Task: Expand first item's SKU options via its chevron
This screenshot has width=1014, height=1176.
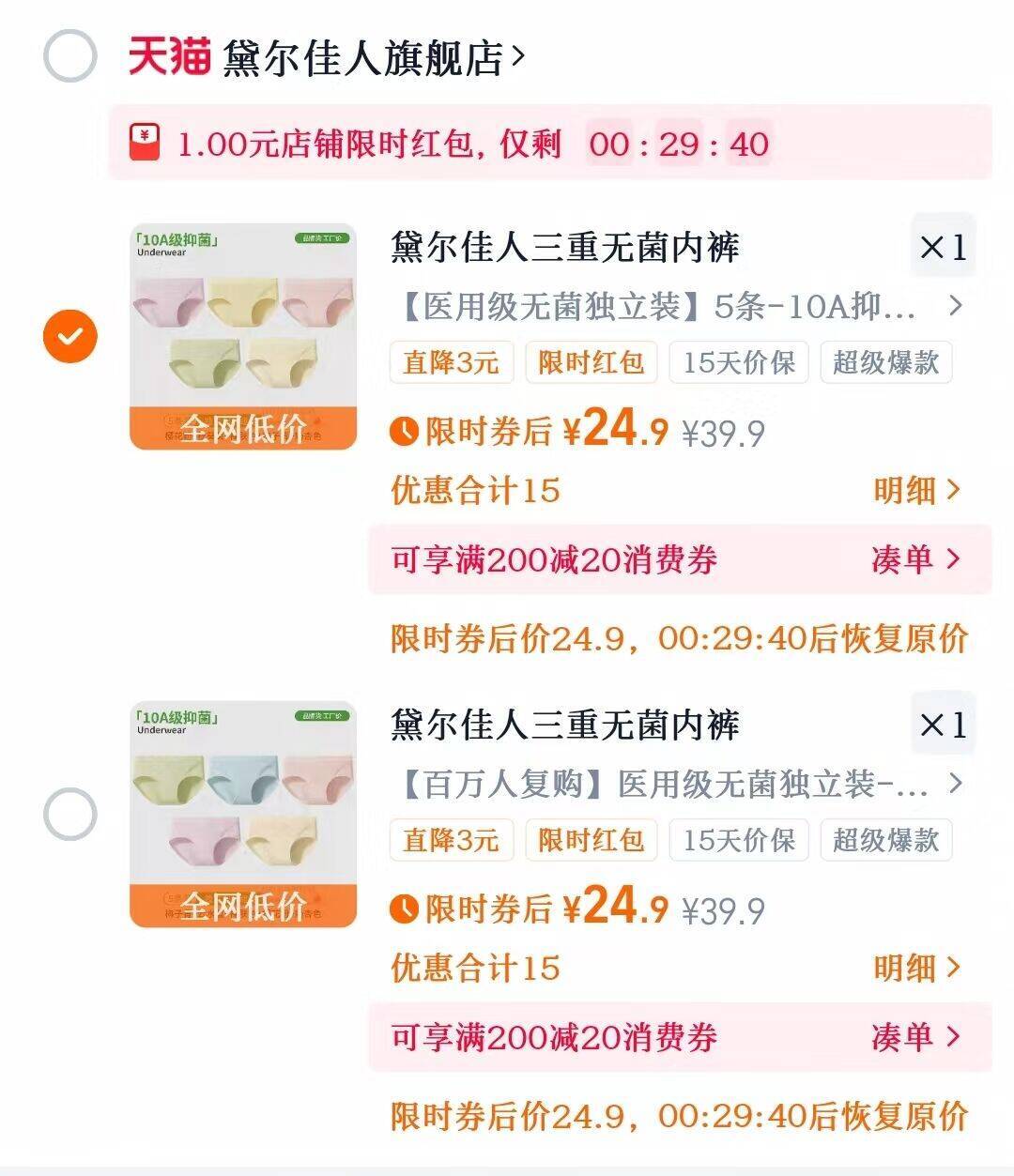Action: 957,307
